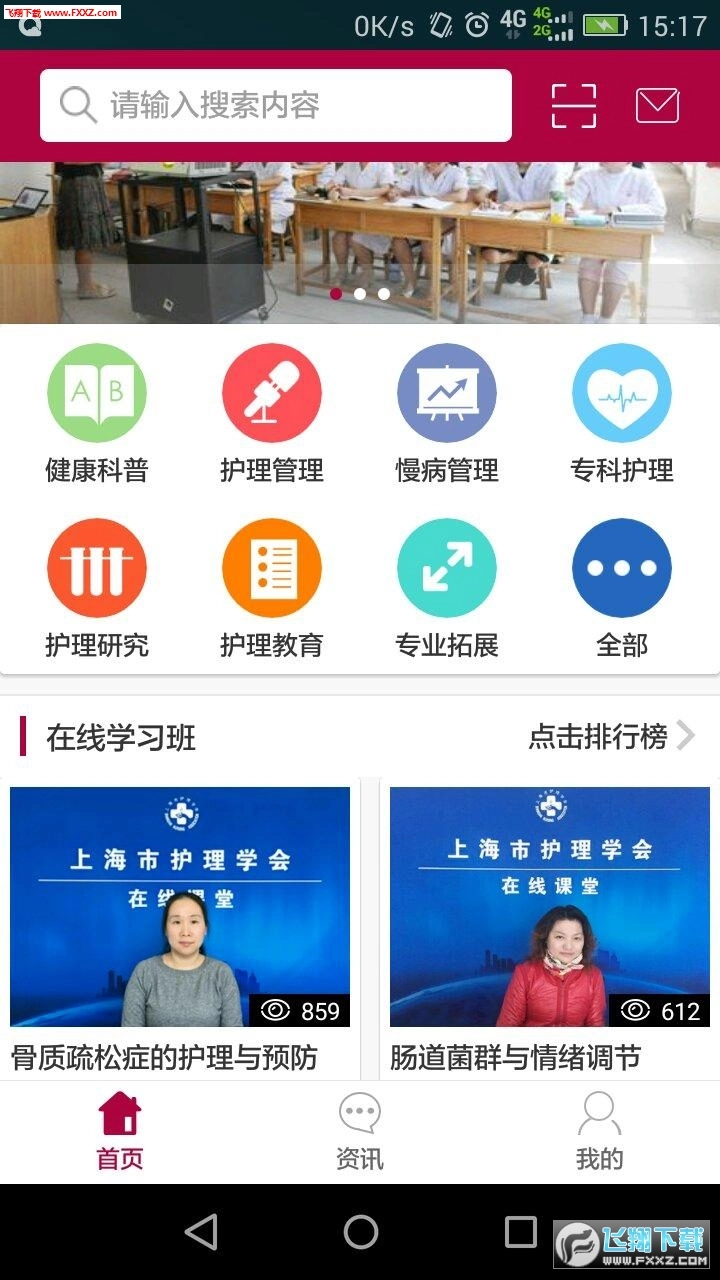The width and height of the screenshot is (720, 1280).
Task: Select the third carousel indicator dot
Action: [x=383, y=294]
